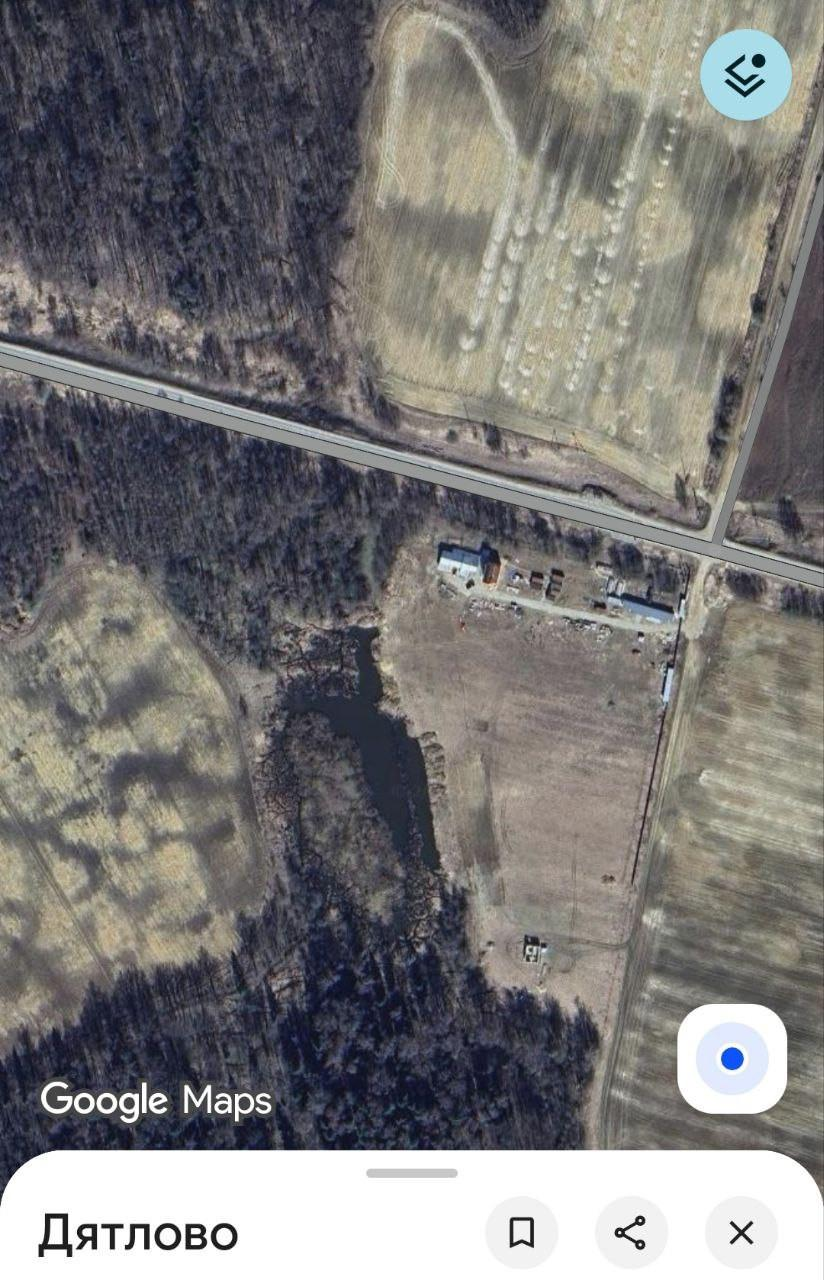
Task: Save Дятлово with the bookmark button
Action: [521, 1233]
